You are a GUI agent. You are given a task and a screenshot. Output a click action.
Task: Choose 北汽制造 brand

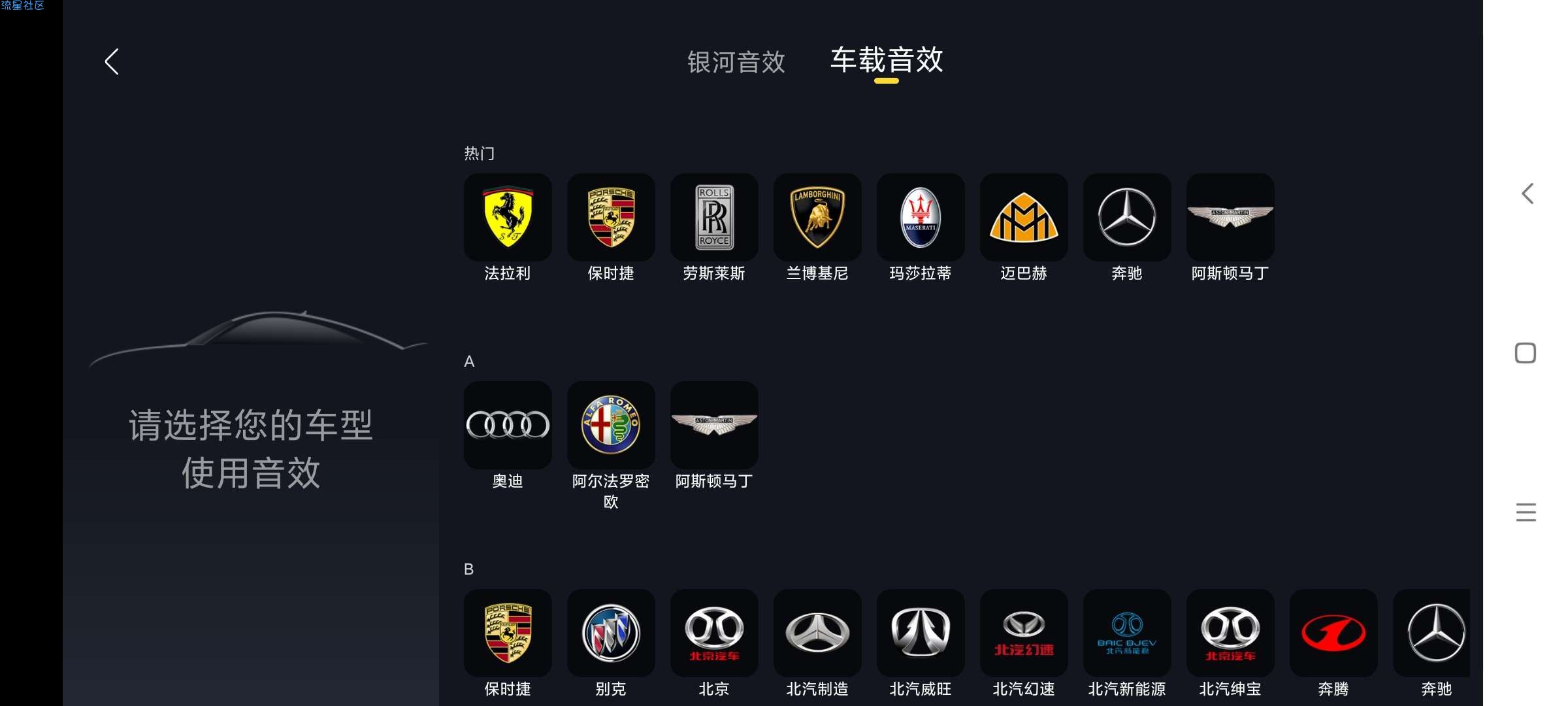pos(817,633)
